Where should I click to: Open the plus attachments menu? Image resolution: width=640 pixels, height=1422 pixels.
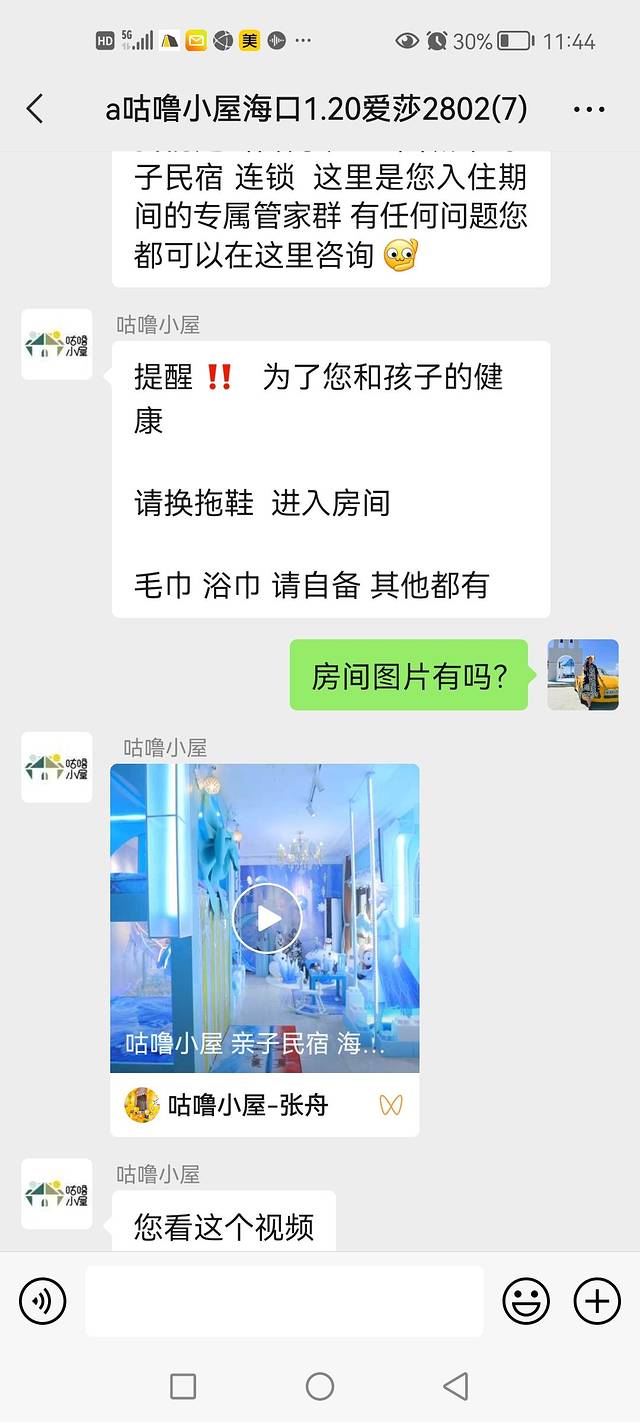point(597,1301)
